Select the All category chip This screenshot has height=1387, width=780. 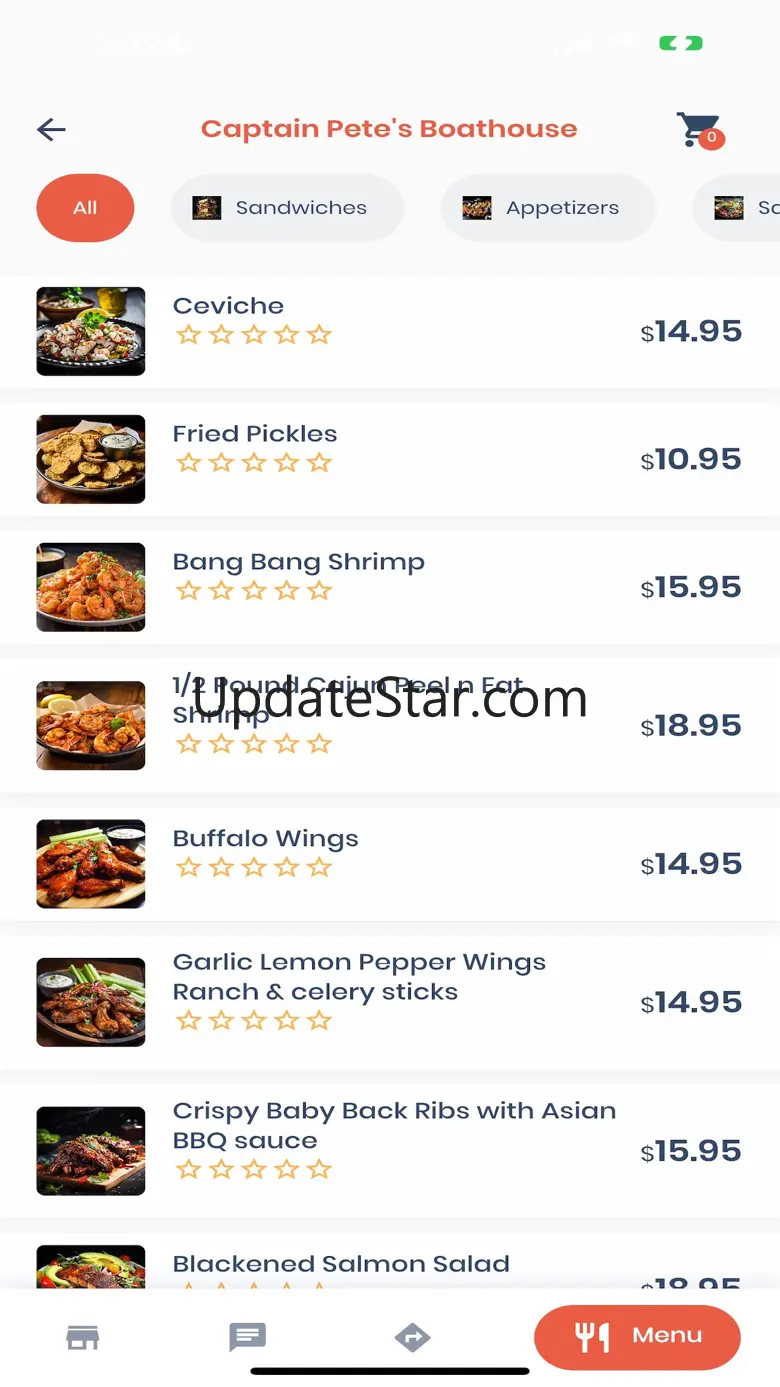(x=85, y=208)
